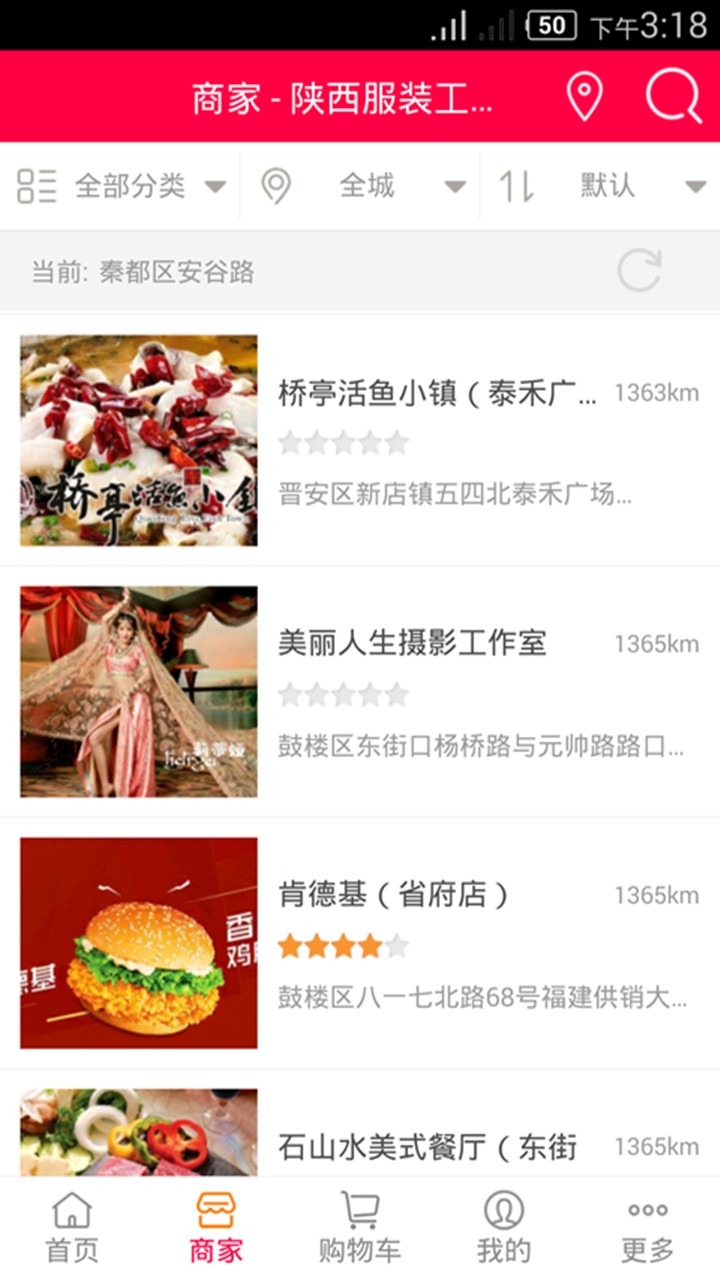Viewport: 720px width, 1280px height.
Task: Expand the 全城 area dropdown
Action: [x=362, y=186]
